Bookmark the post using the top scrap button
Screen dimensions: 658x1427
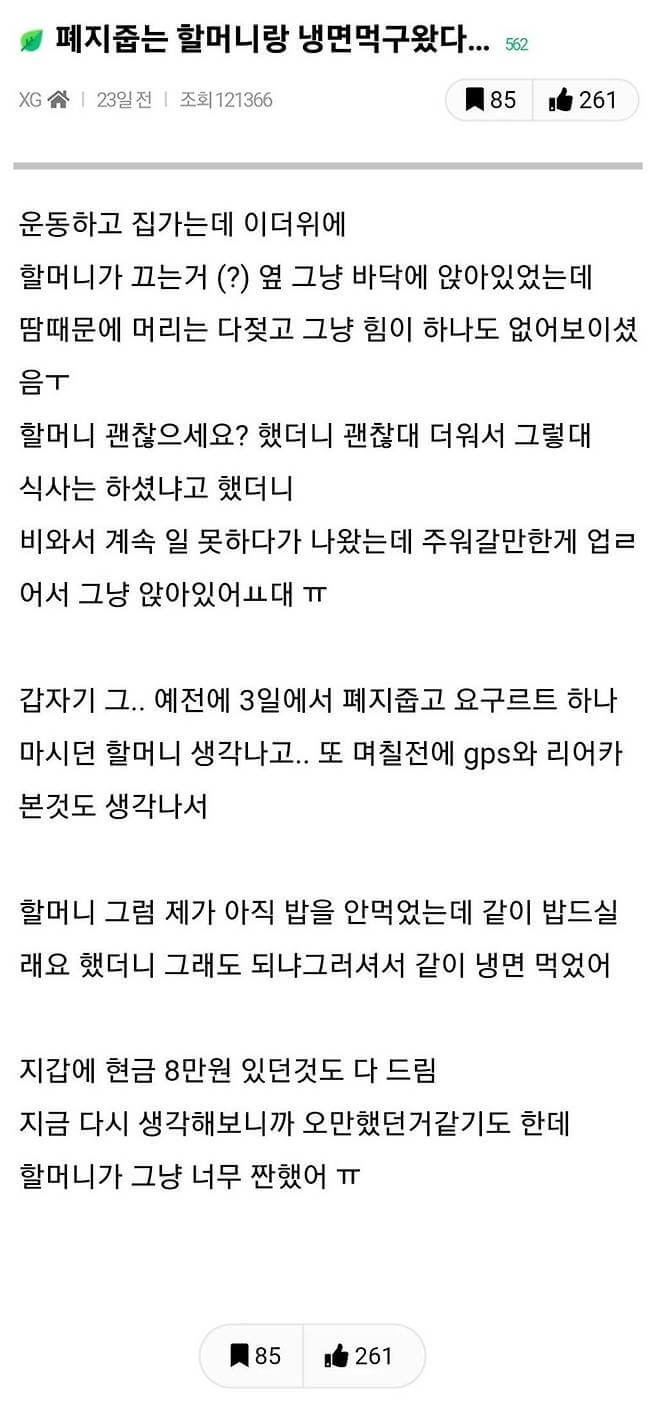pyautogui.click(x=489, y=100)
